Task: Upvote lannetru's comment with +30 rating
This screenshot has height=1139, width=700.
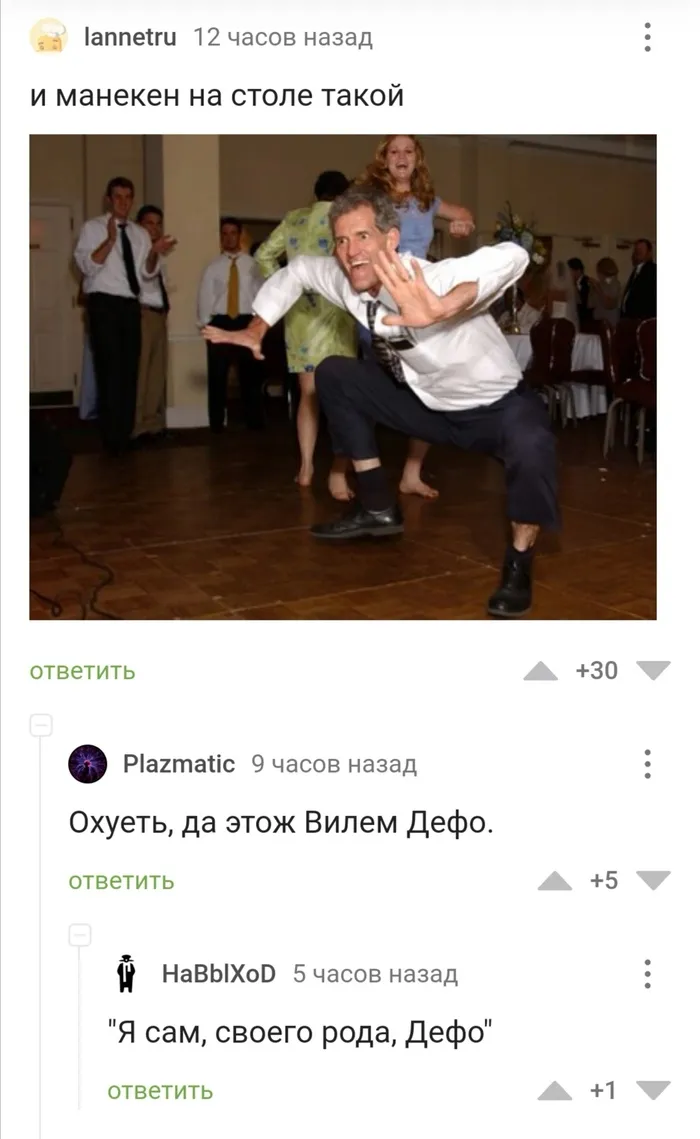Action: (x=541, y=671)
